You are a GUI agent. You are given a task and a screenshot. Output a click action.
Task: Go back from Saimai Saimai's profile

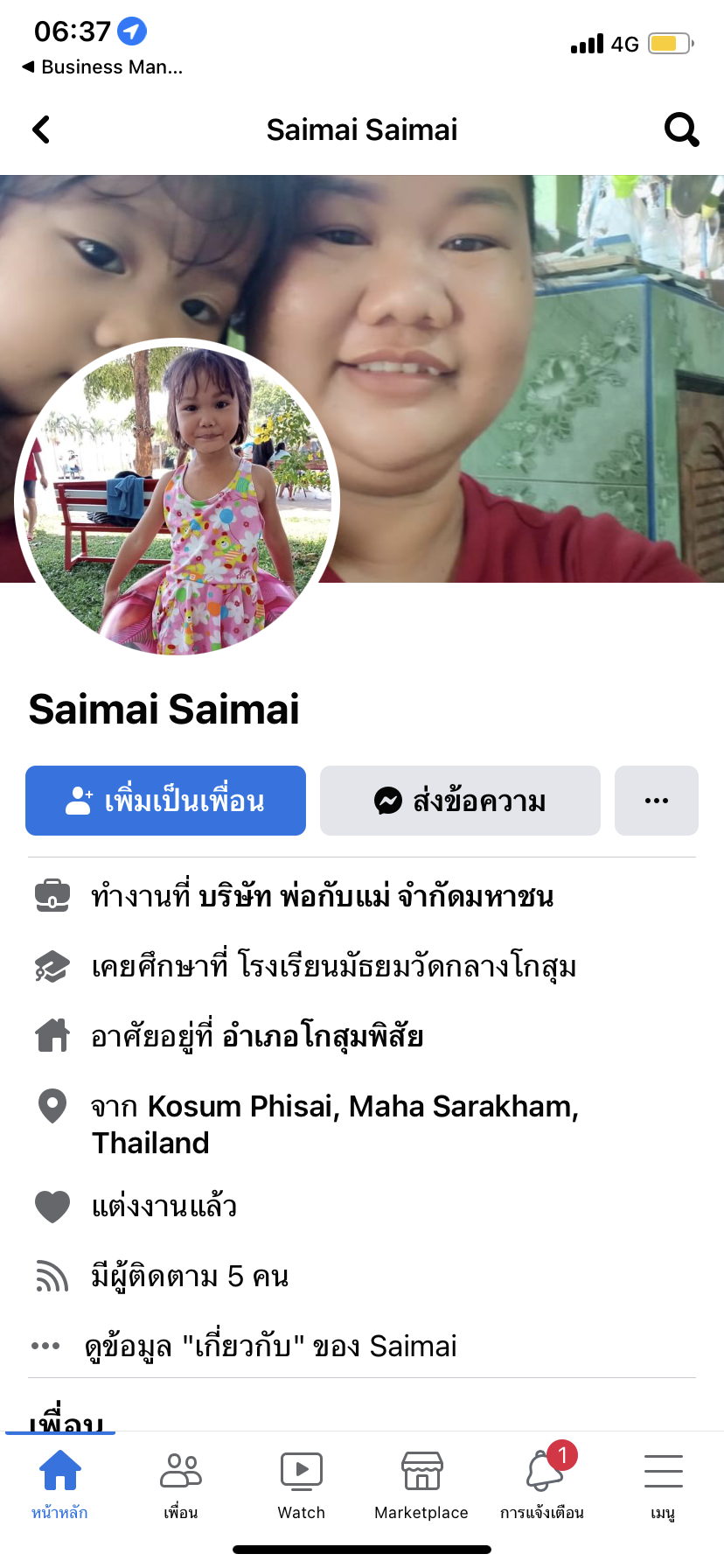[x=41, y=129]
